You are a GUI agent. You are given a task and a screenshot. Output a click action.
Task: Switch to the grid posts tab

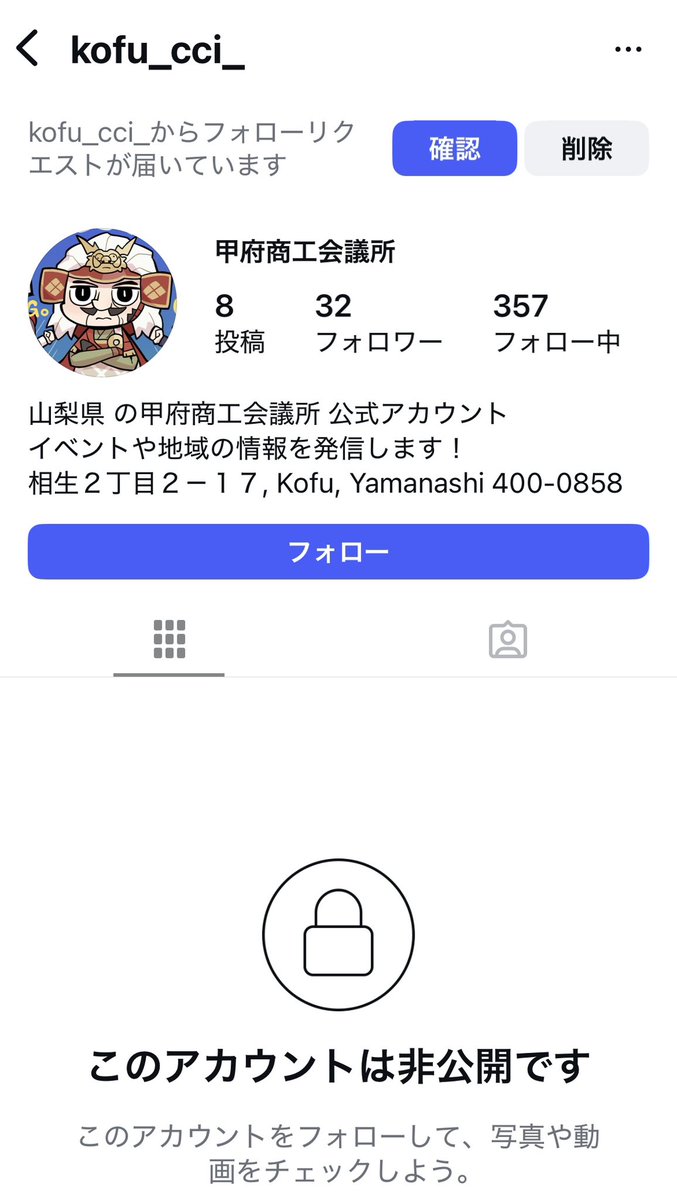click(169, 639)
